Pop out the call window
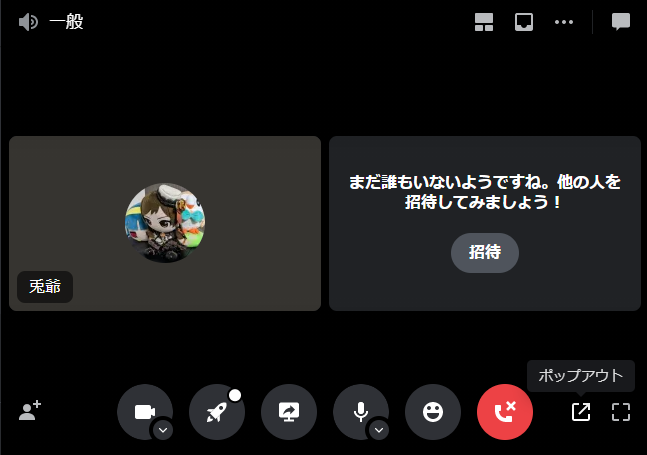Screen dimensions: 647x455 (x=581, y=411)
